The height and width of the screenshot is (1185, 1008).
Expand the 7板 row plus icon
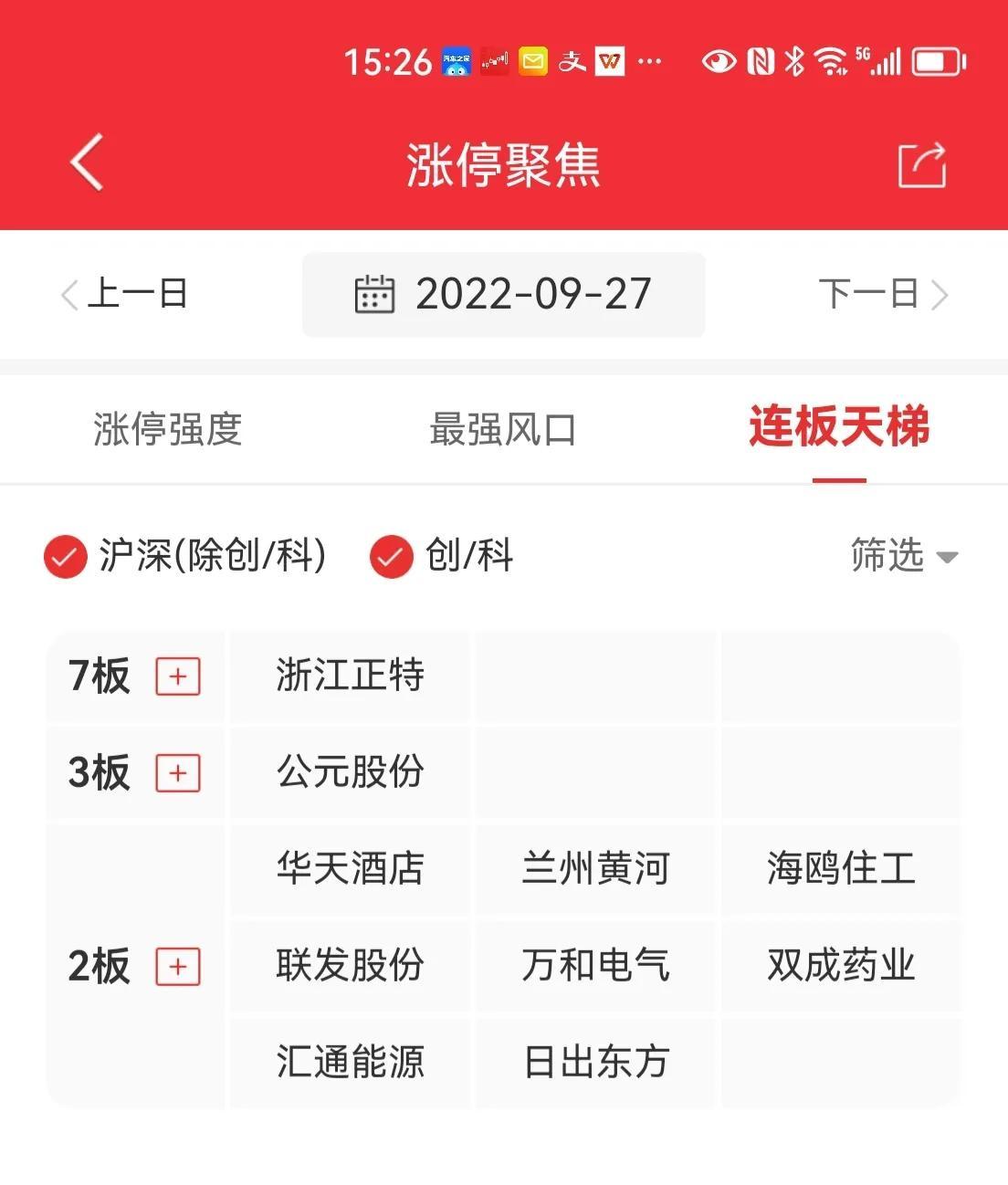(x=178, y=676)
